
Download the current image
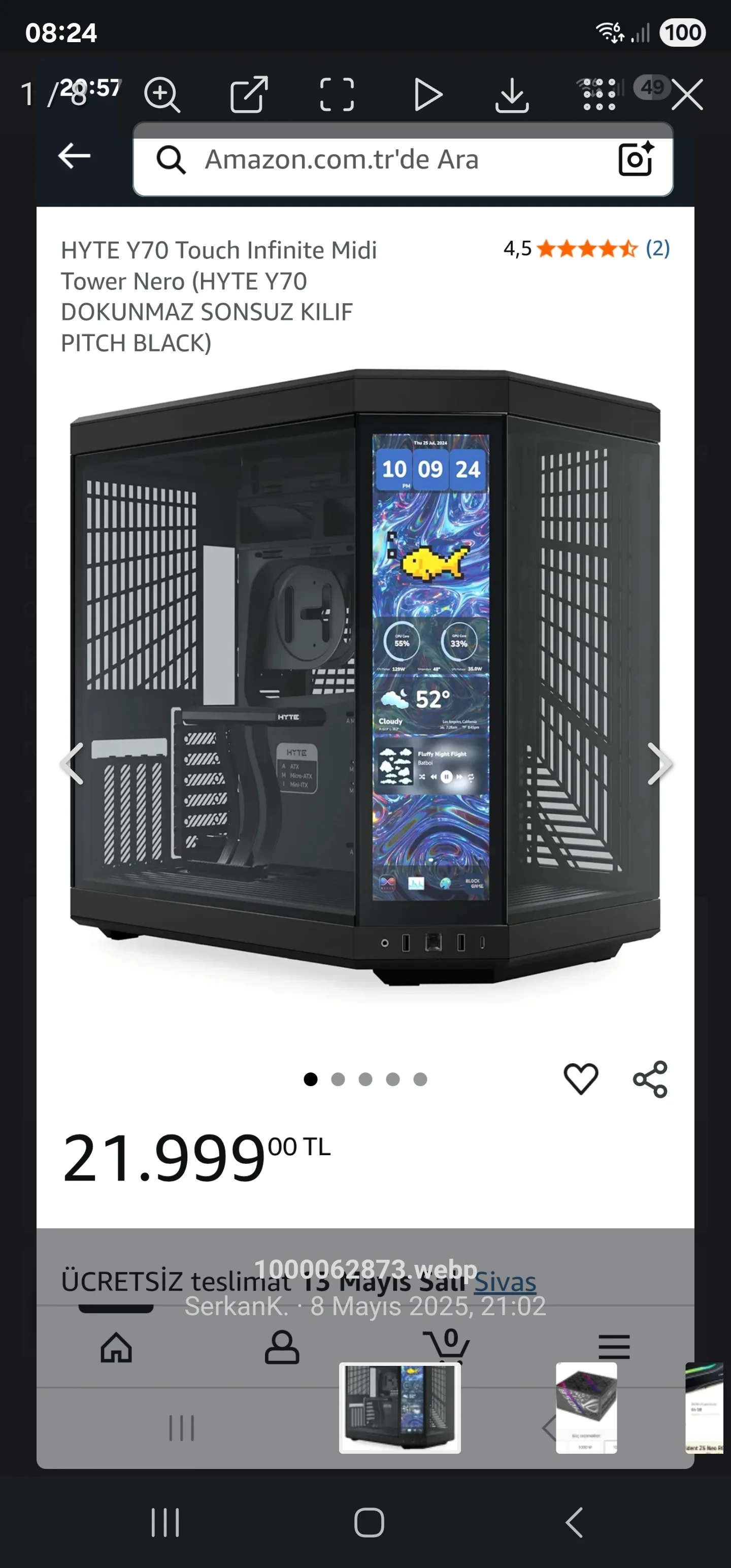click(x=512, y=95)
